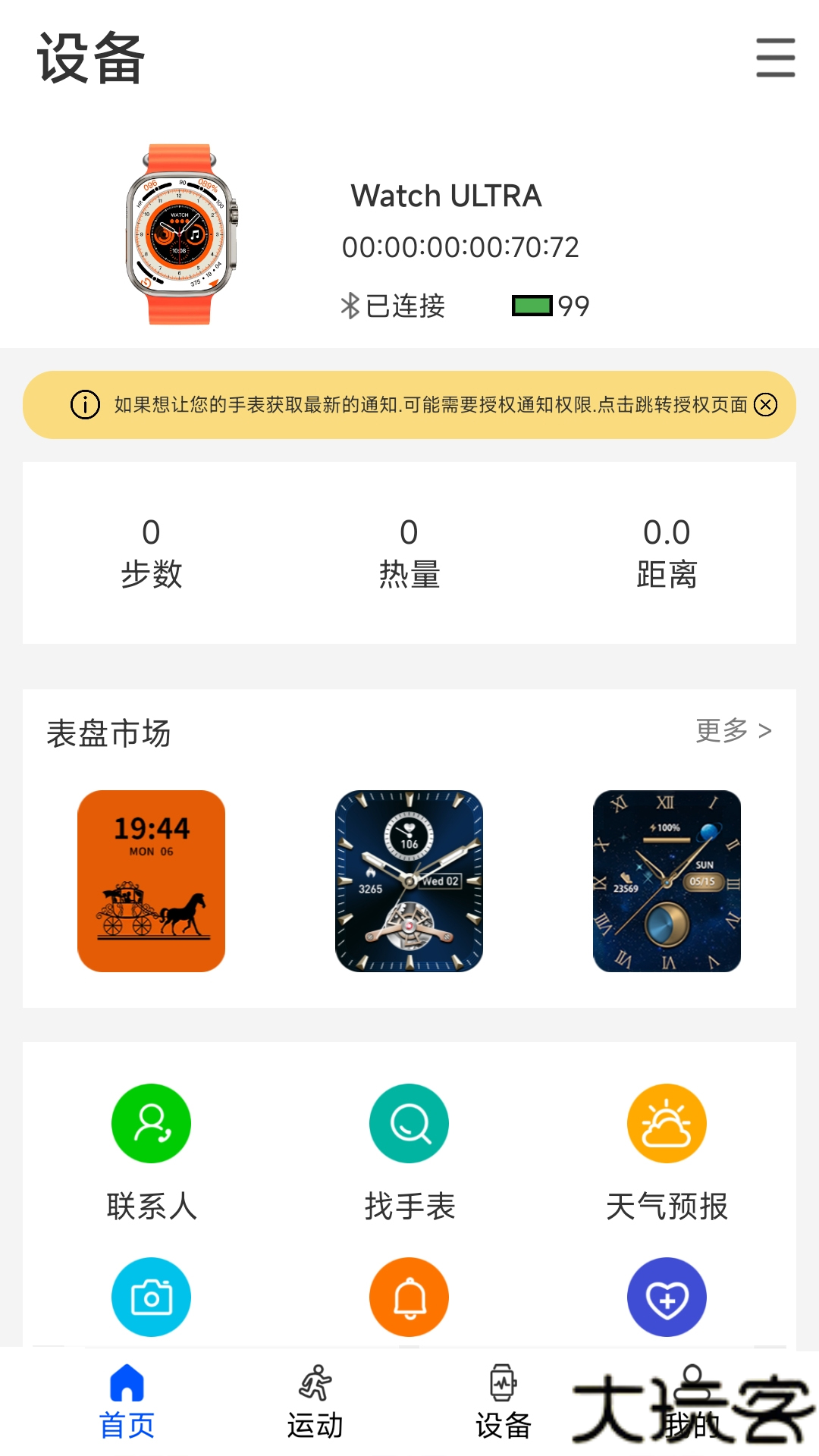Tap the notification permission banner
The height and width of the screenshot is (1456, 819).
pos(409,405)
